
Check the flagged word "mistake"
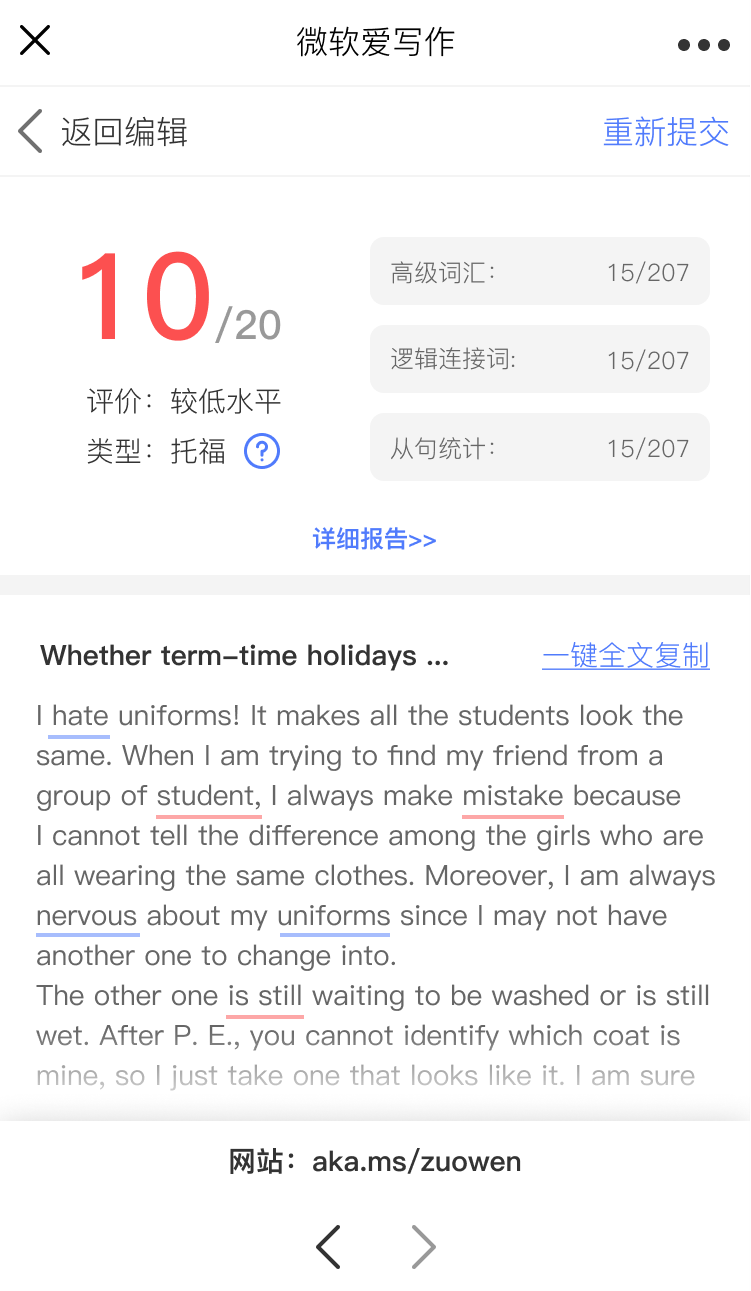click(513, 796)
